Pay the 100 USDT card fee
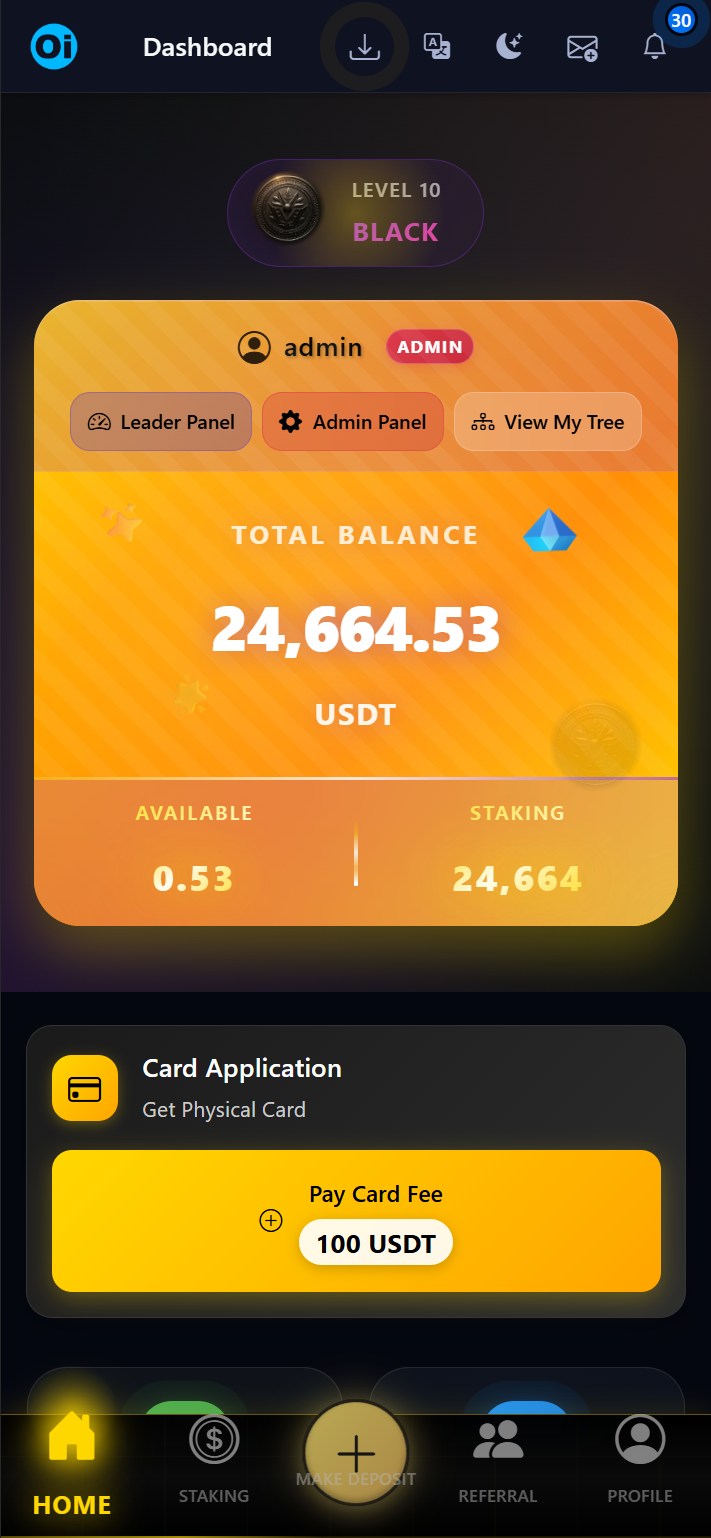Image resolution: width=711 pixels, height=1538 pixels. (x=356, y=1221)
